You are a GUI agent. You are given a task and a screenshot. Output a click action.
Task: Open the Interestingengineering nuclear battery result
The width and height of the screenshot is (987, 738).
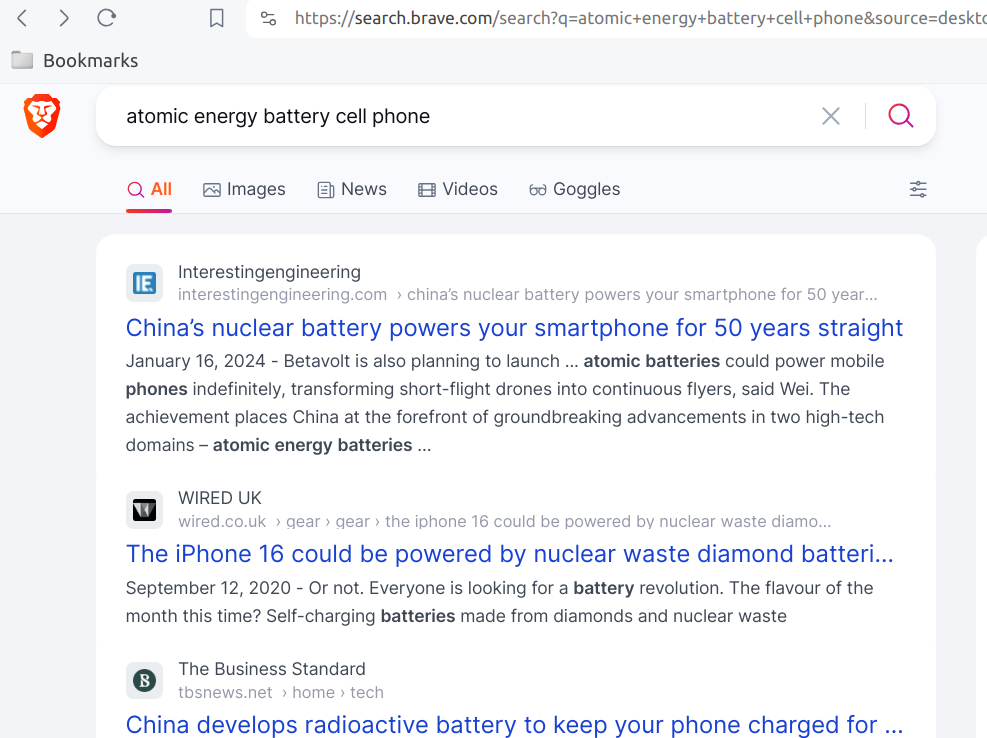coord(514,328)
